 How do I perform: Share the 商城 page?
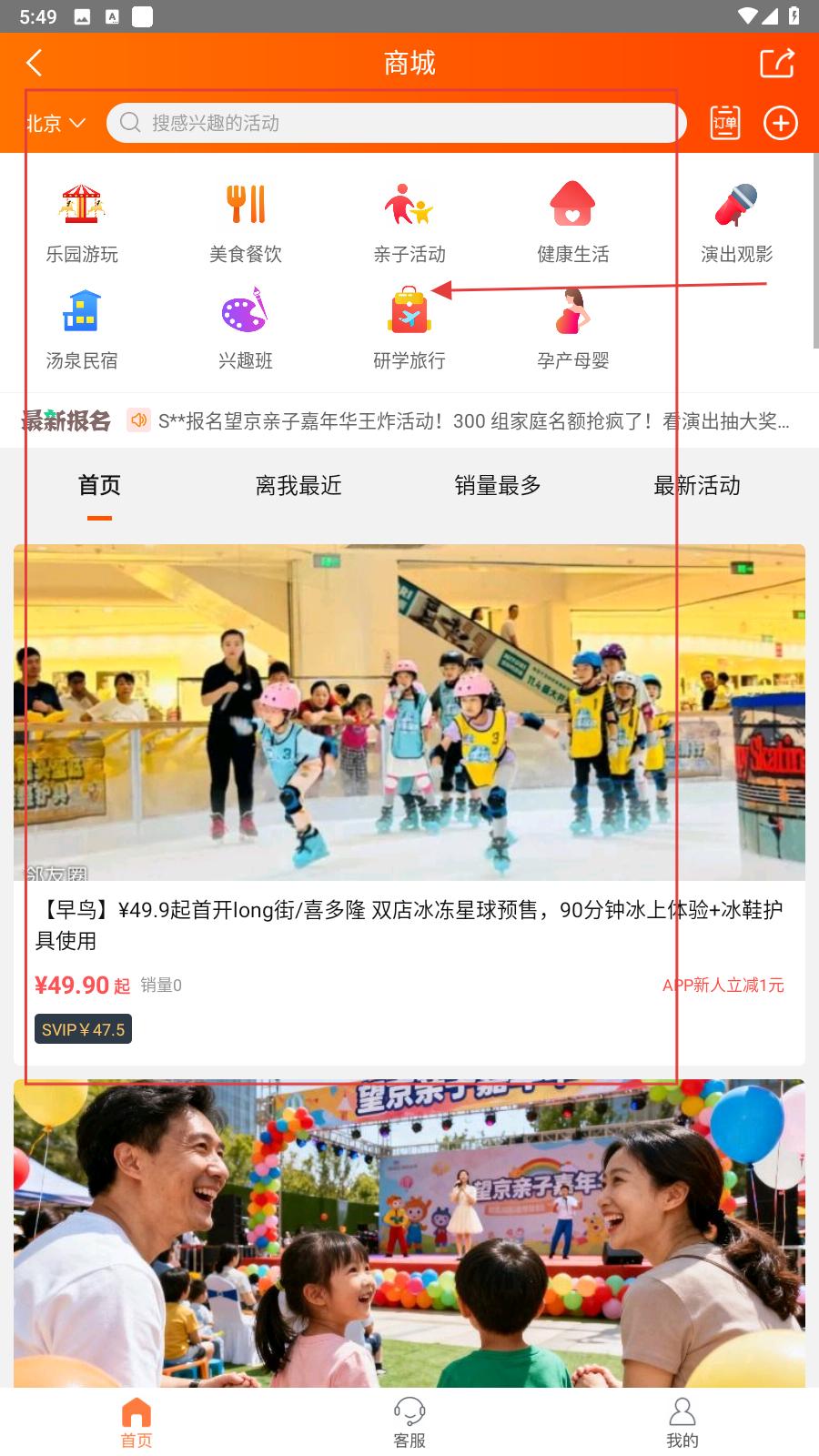[x=777, y=63]
